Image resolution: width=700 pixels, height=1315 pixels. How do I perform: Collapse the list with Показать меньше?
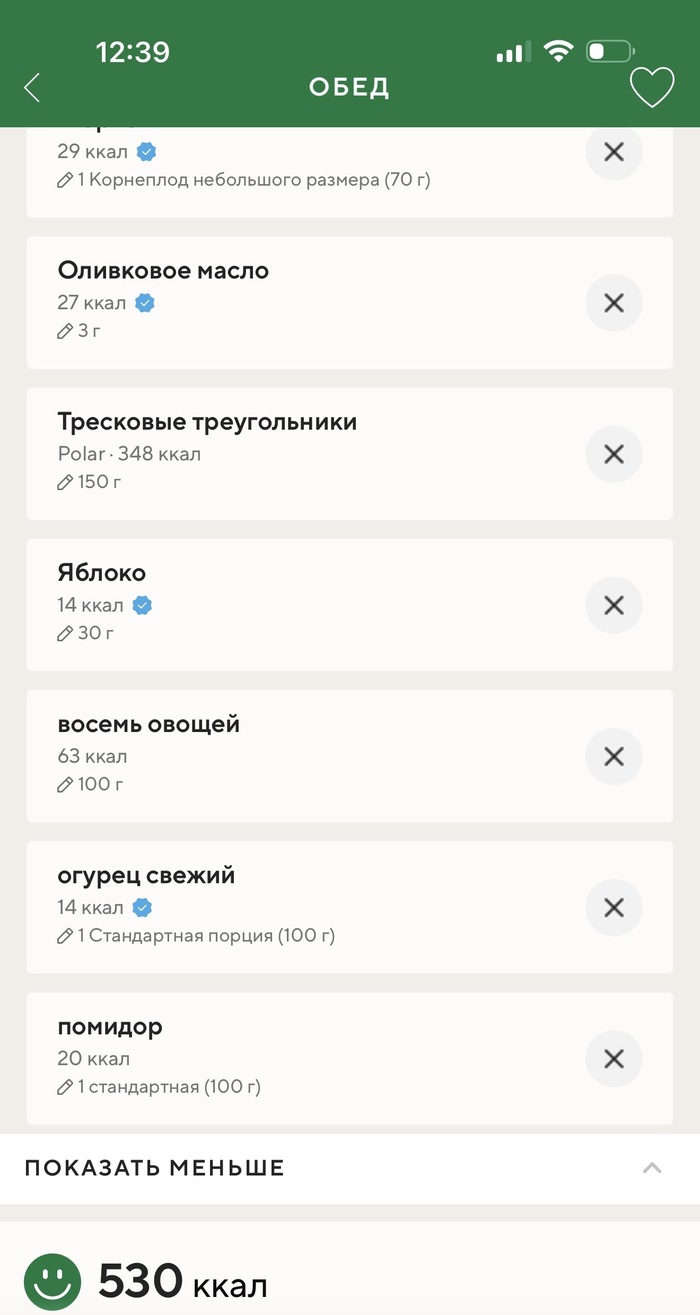click(349, 1168)
